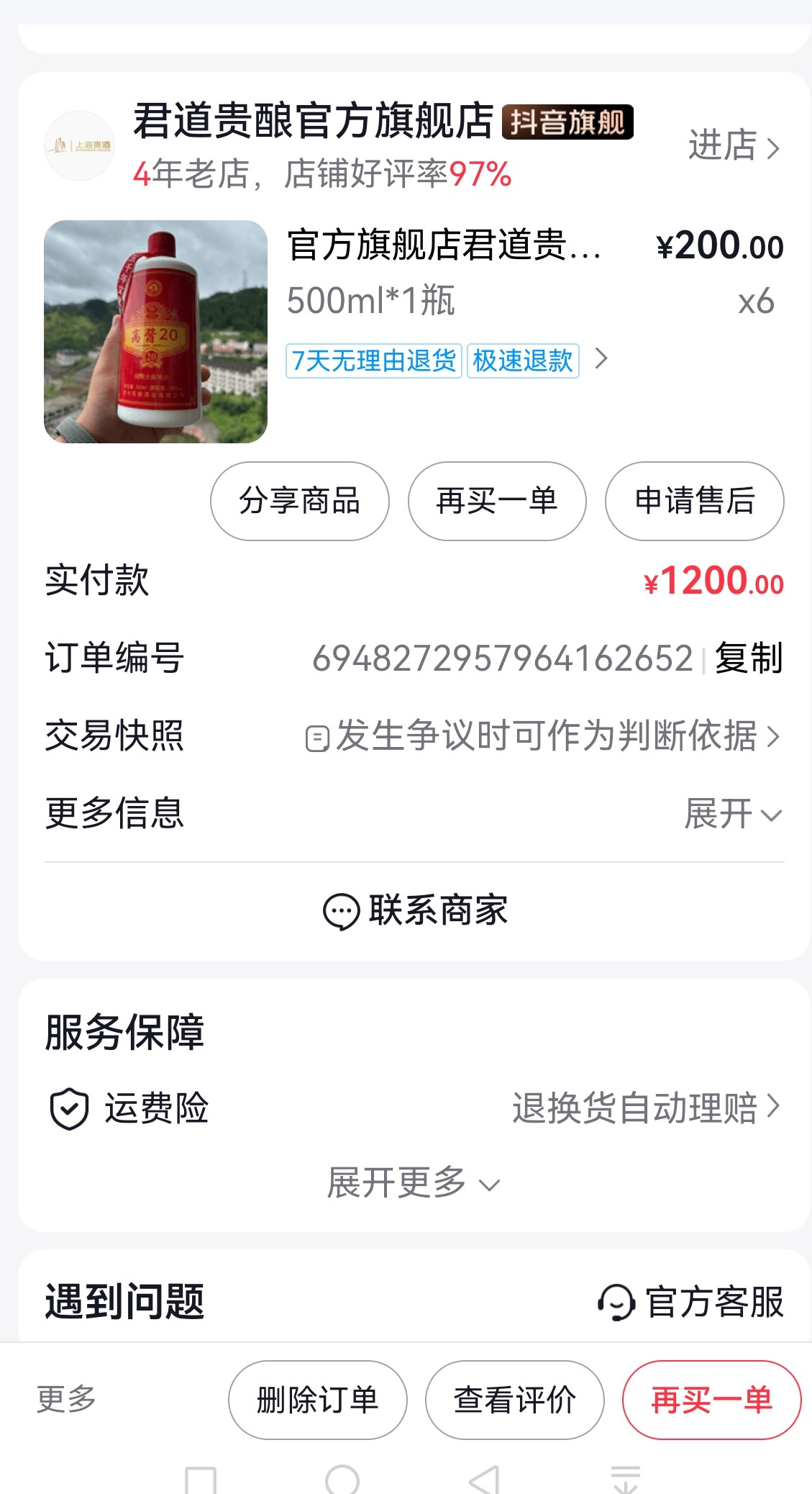Image resolution: width=812 pixels, height=1494 pixels.
Task: Open 官方客服 support
Action: (x=691, y=1302)
